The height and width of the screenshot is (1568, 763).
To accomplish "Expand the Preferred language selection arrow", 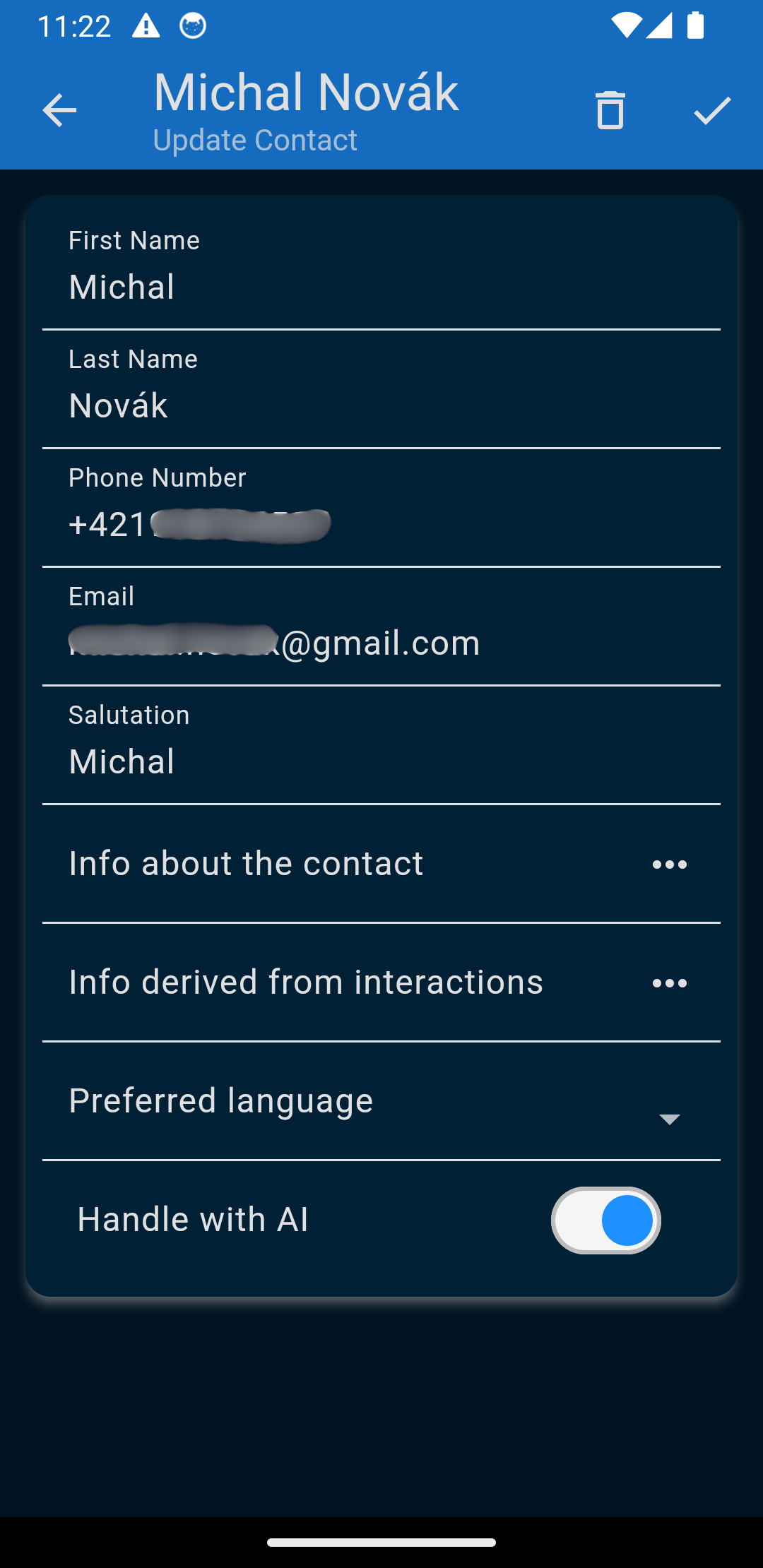I will point(669,1117).
